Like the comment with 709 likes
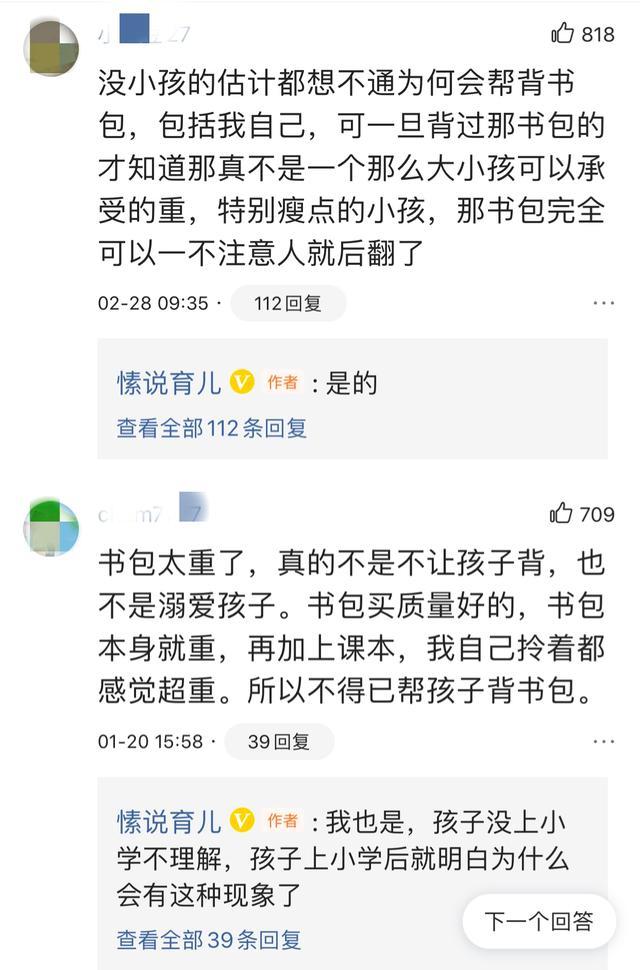 [562, 514]
